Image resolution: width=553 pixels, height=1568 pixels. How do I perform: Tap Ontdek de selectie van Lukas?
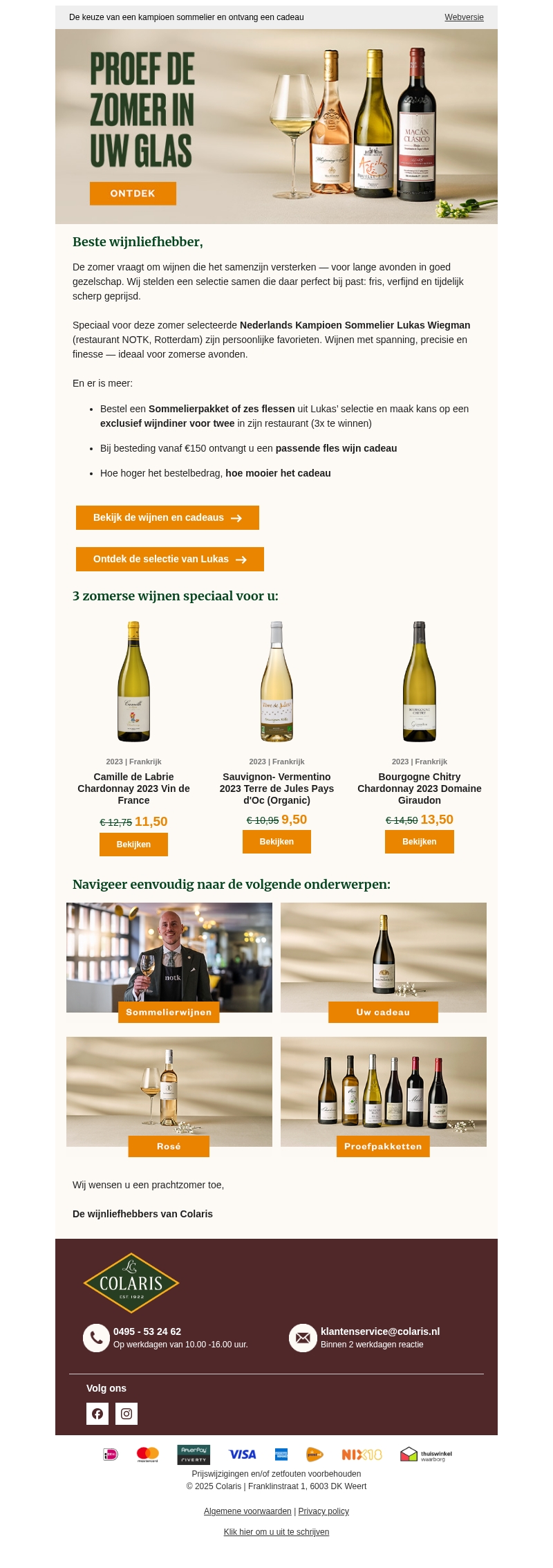coord(169,559)
